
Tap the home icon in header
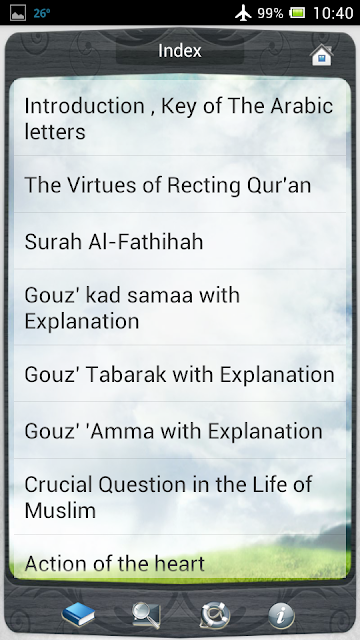pos(322,55)
